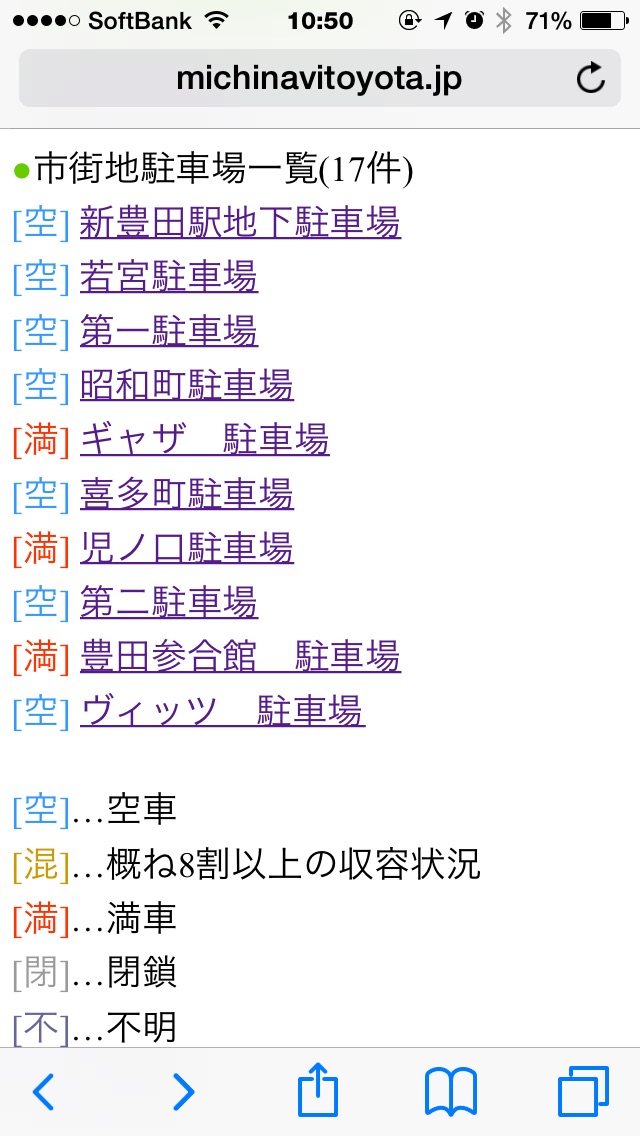Select 第二駐車場 link
Screen dimensions: 640x1136
[168, 603]
